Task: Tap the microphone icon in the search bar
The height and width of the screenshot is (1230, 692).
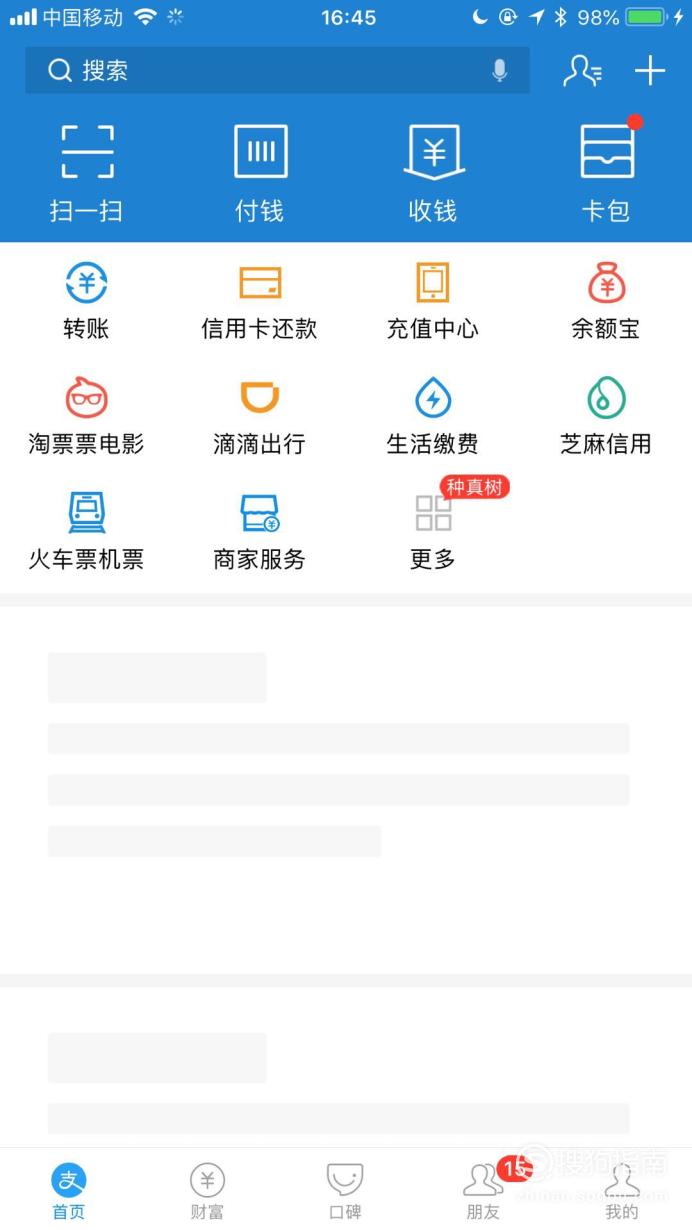Action: pos(500,70)
